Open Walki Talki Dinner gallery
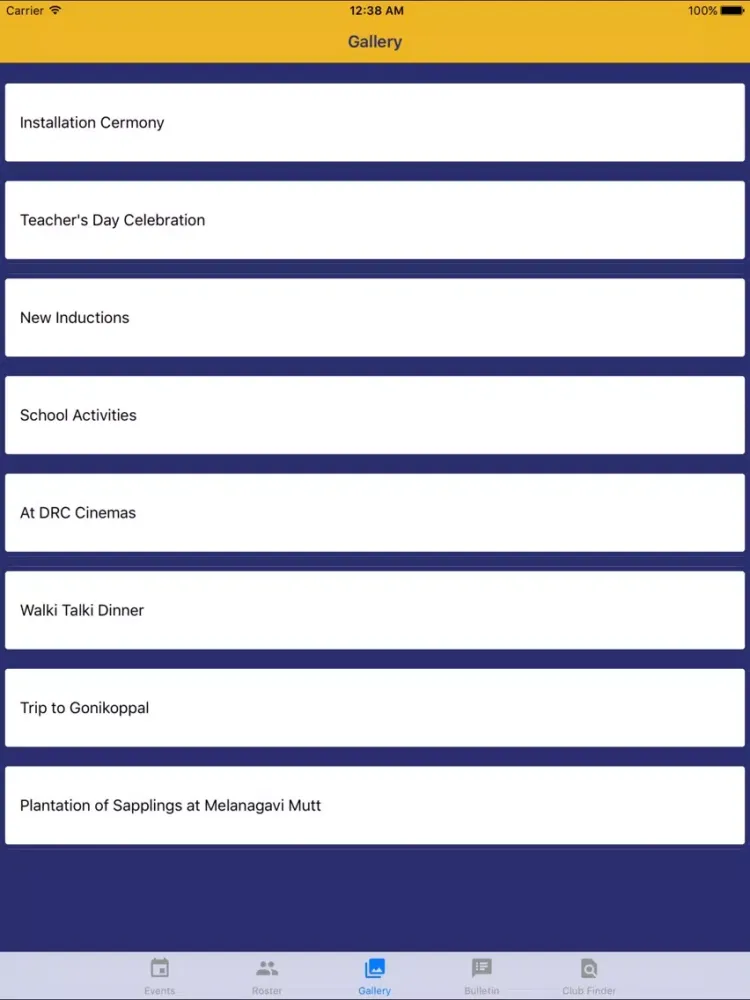This screenshot has width=750, height=1000. point(375,610)
